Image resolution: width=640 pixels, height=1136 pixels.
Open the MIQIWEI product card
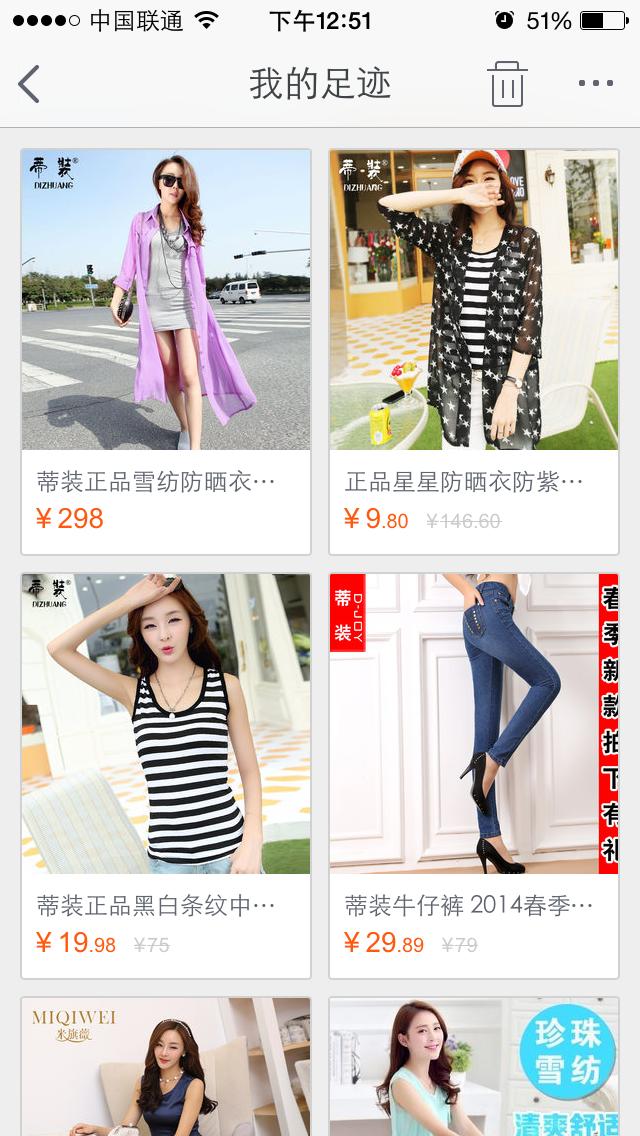166,1066
